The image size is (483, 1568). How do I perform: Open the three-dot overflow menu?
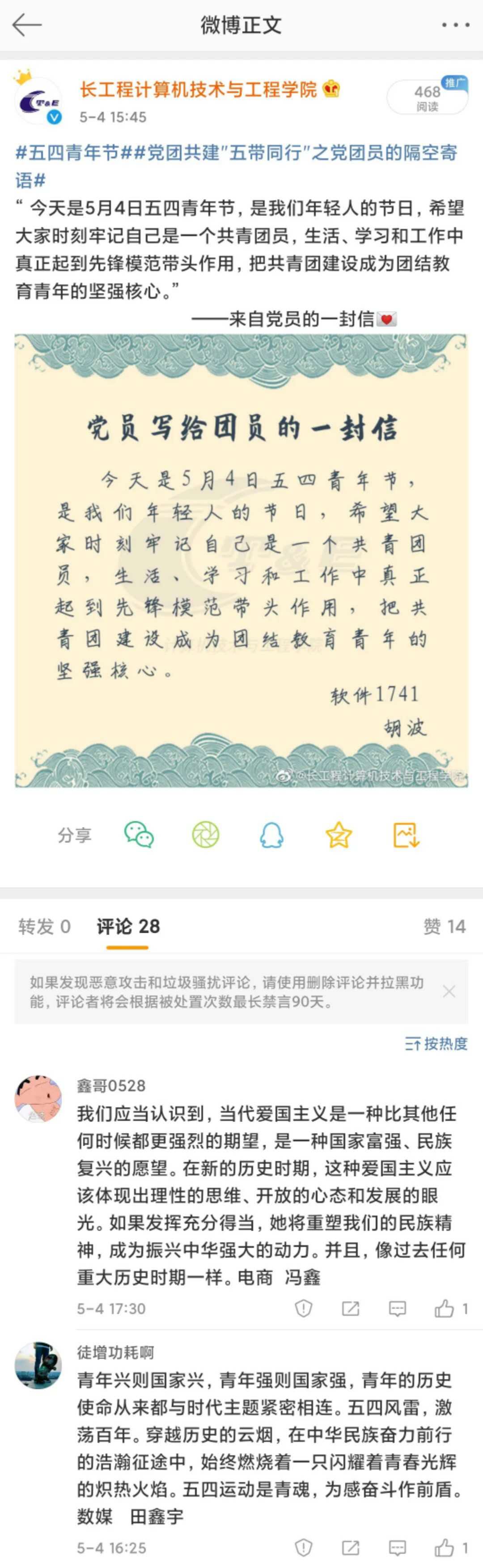pos(455,25)
